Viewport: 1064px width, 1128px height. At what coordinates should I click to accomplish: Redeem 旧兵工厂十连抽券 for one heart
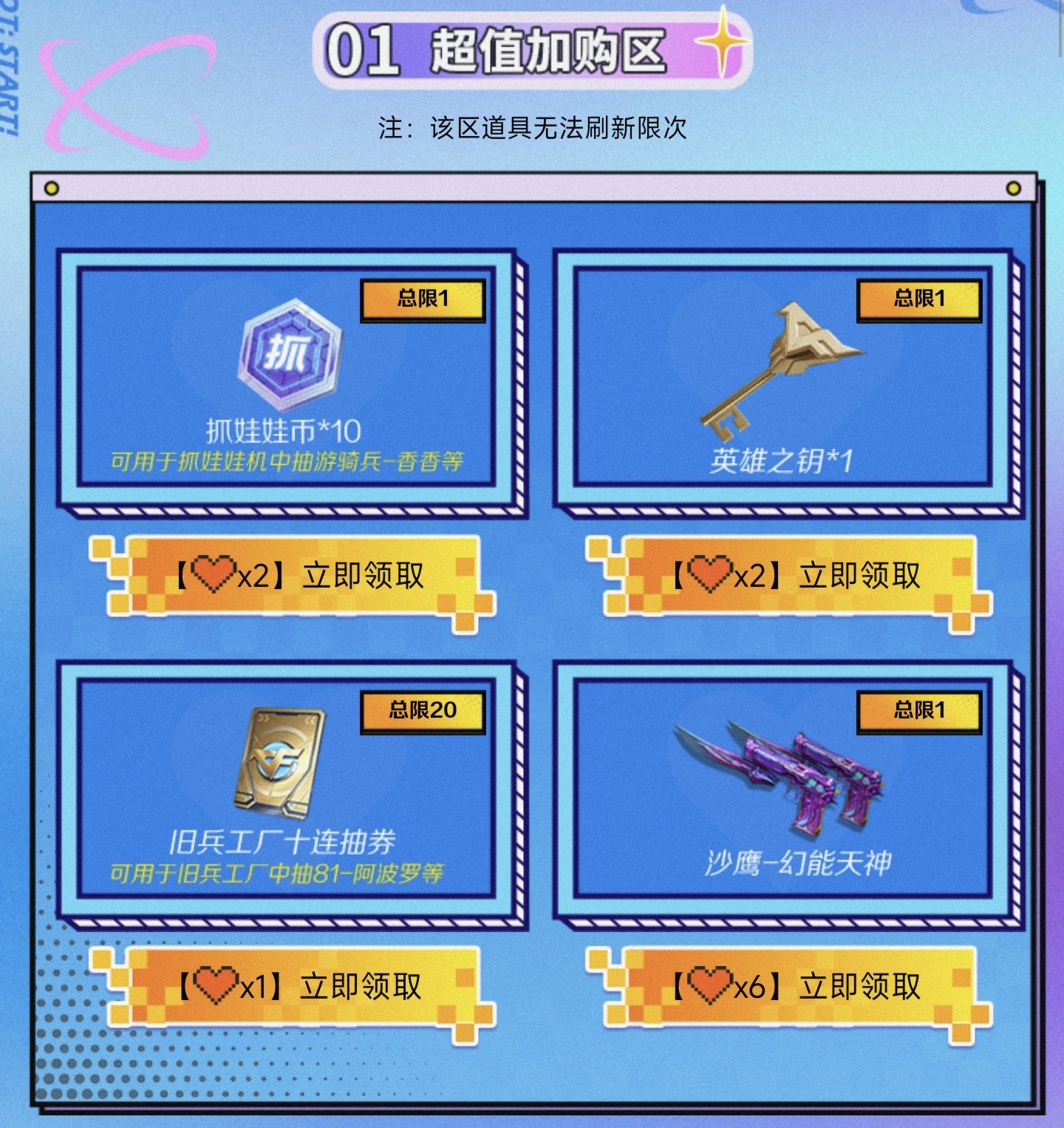[x=299, y=987]
